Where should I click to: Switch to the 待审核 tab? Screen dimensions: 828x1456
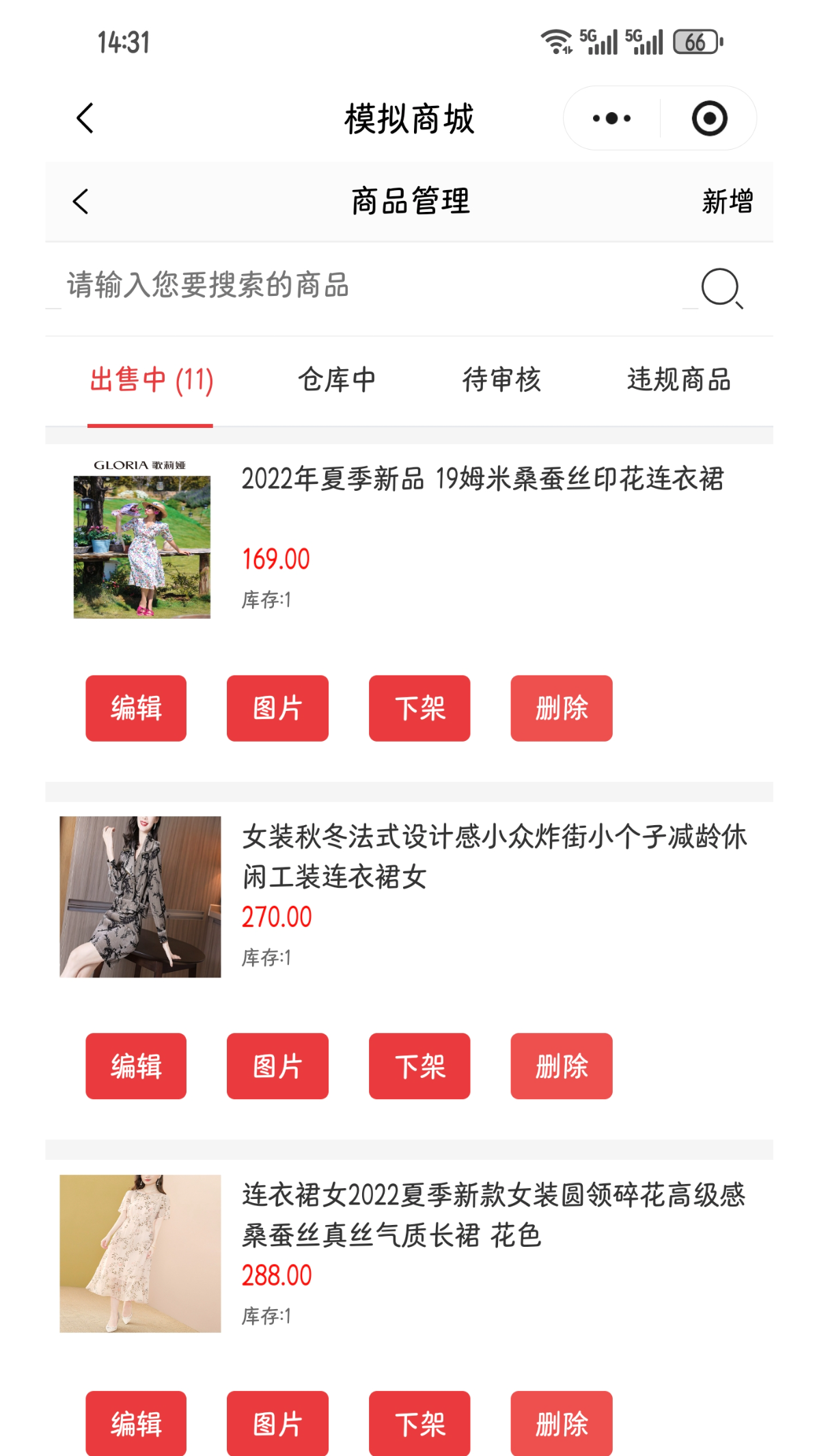pyautogui.click(x=501, y=380)
